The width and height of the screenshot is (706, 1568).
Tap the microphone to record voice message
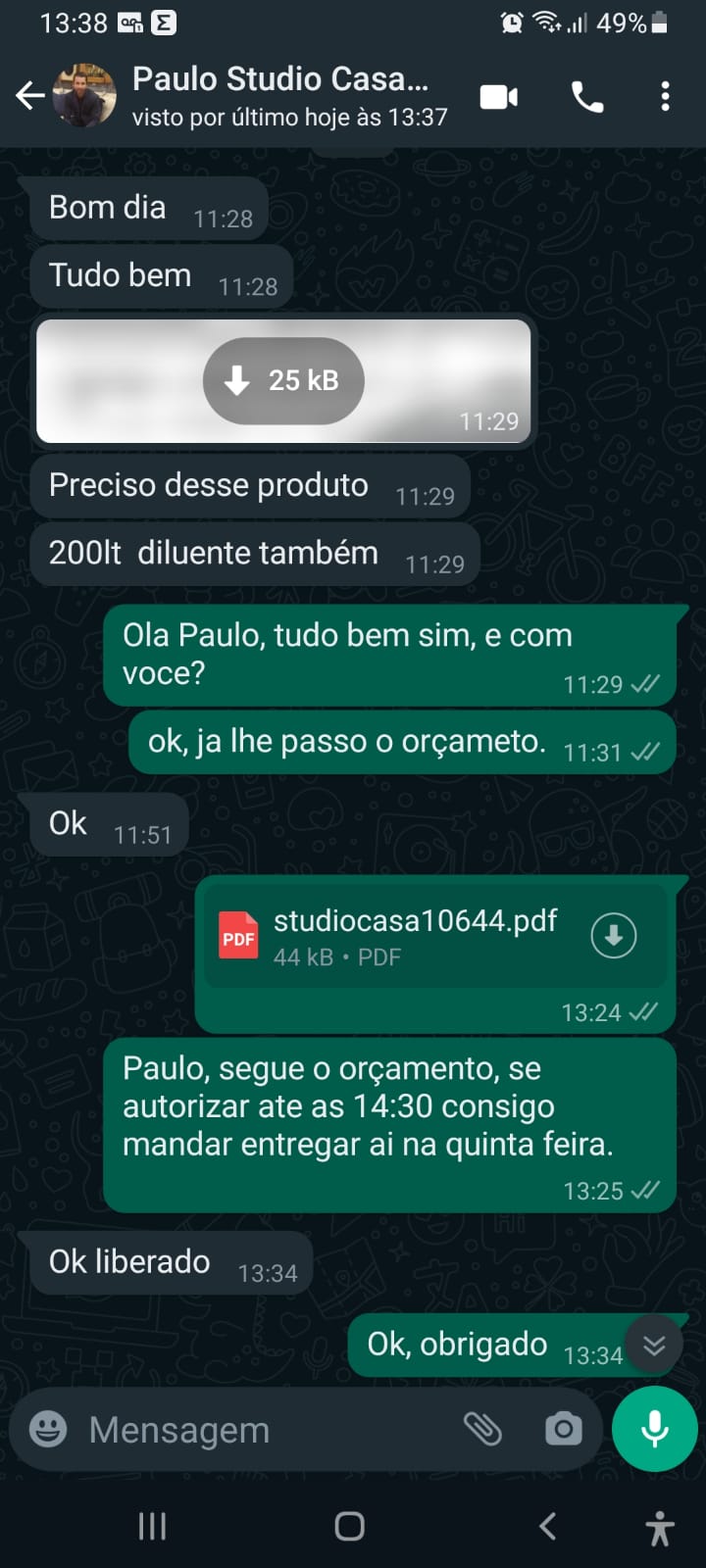pos(654,1429)
